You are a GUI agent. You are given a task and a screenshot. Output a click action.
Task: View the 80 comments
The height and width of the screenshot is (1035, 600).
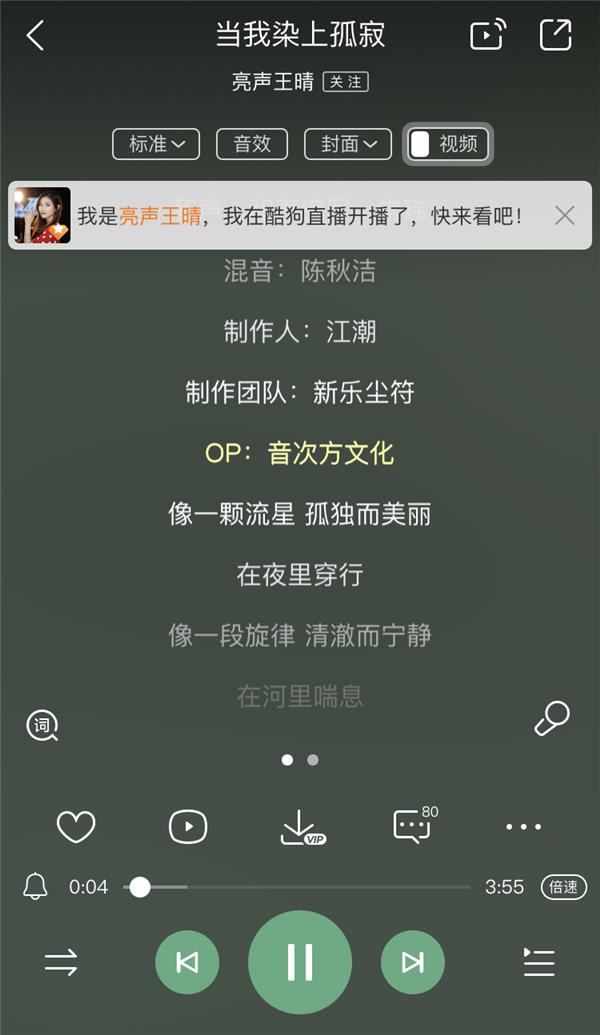(x=414, y=825)
